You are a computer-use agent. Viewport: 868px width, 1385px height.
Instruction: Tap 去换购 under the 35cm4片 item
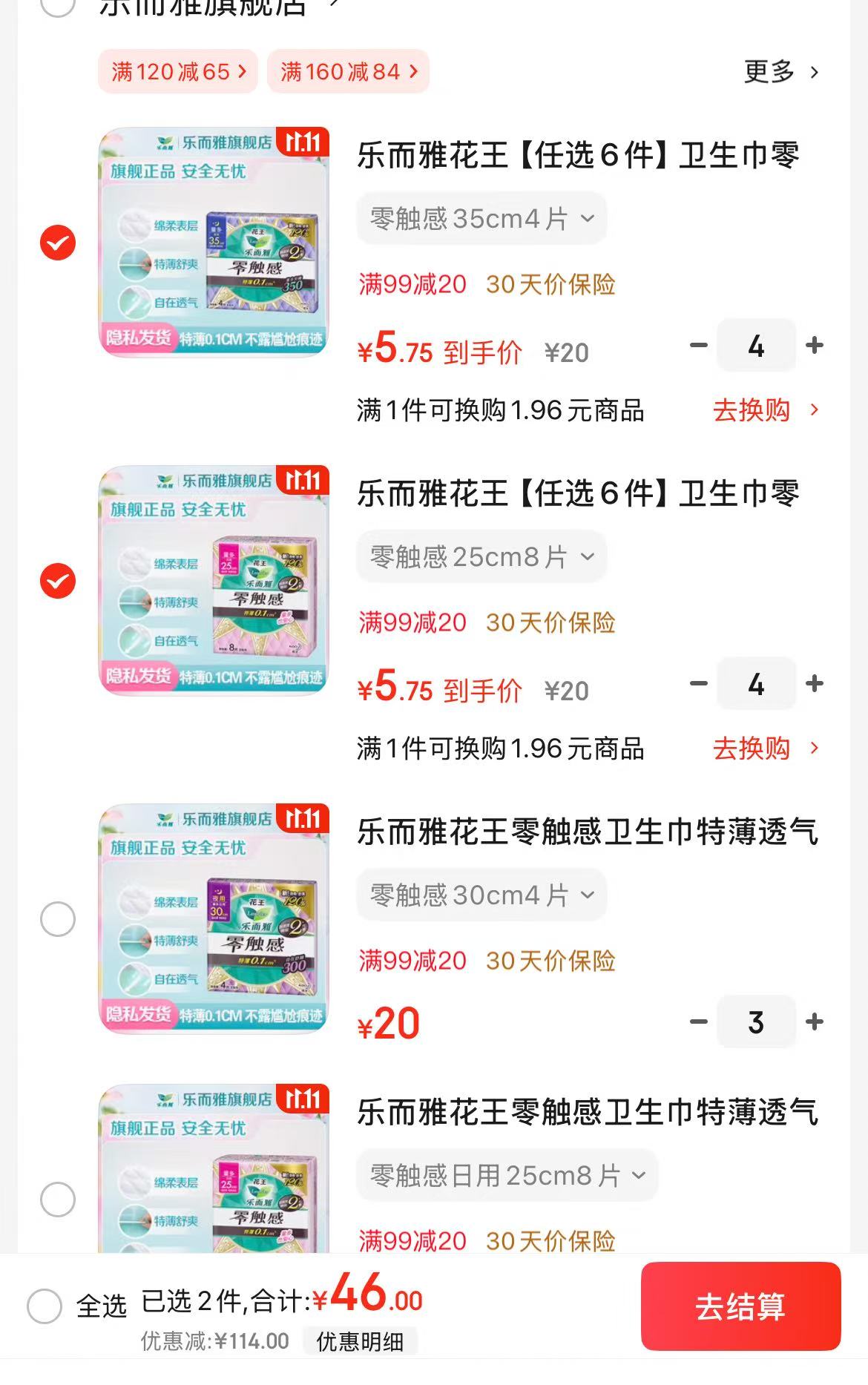765,410
